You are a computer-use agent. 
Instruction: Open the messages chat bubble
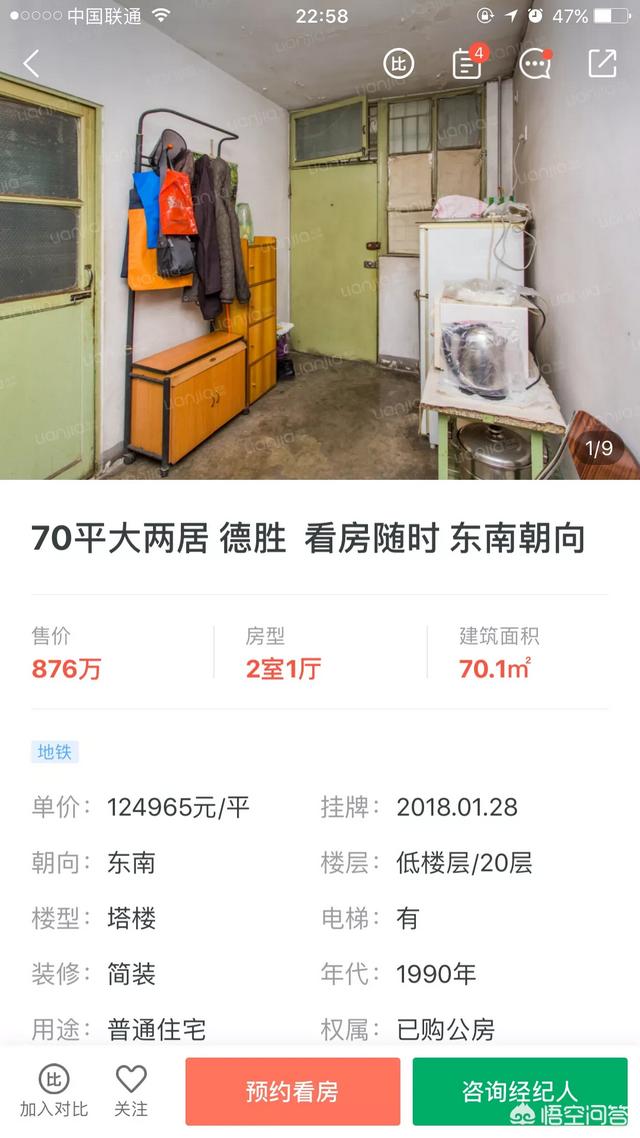pyautogui.click(x=535, y=64)
